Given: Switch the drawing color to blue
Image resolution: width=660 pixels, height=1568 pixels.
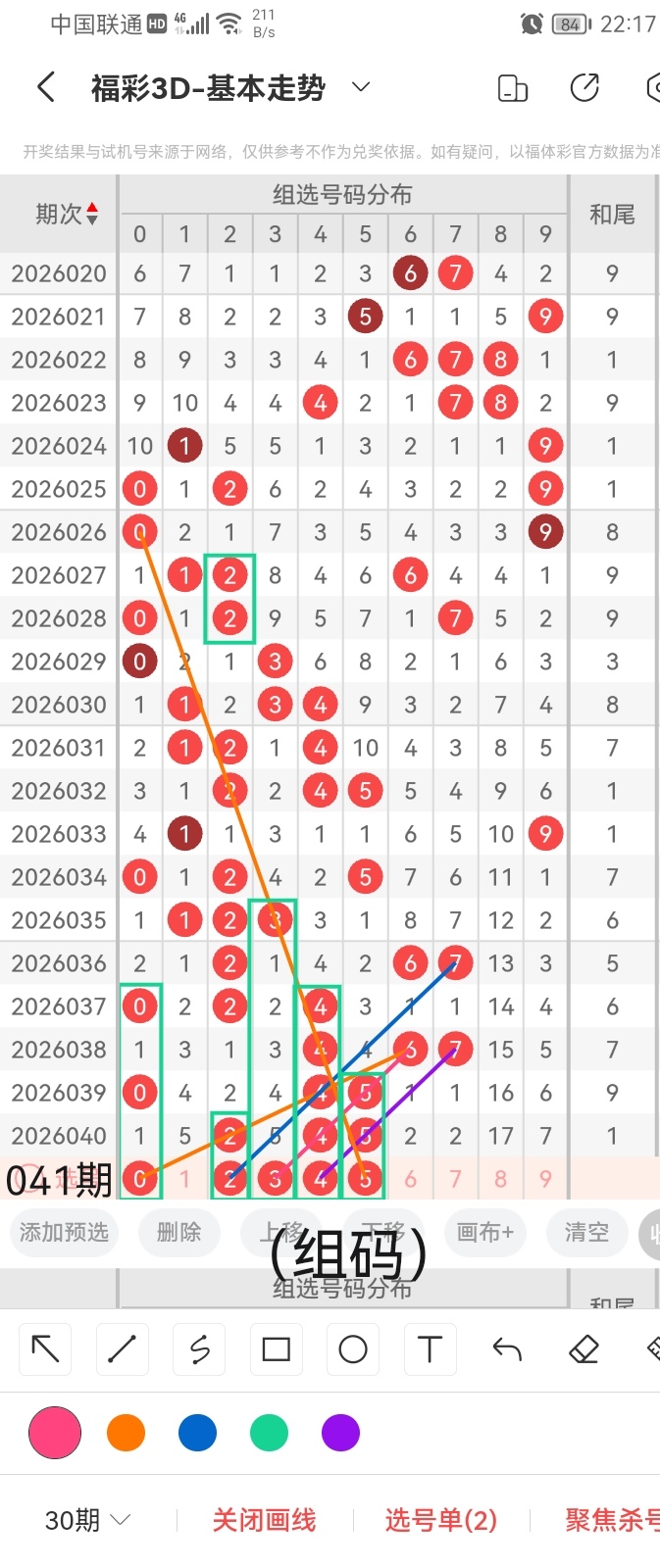Looking at the screenshot, I should [197, 1433].
